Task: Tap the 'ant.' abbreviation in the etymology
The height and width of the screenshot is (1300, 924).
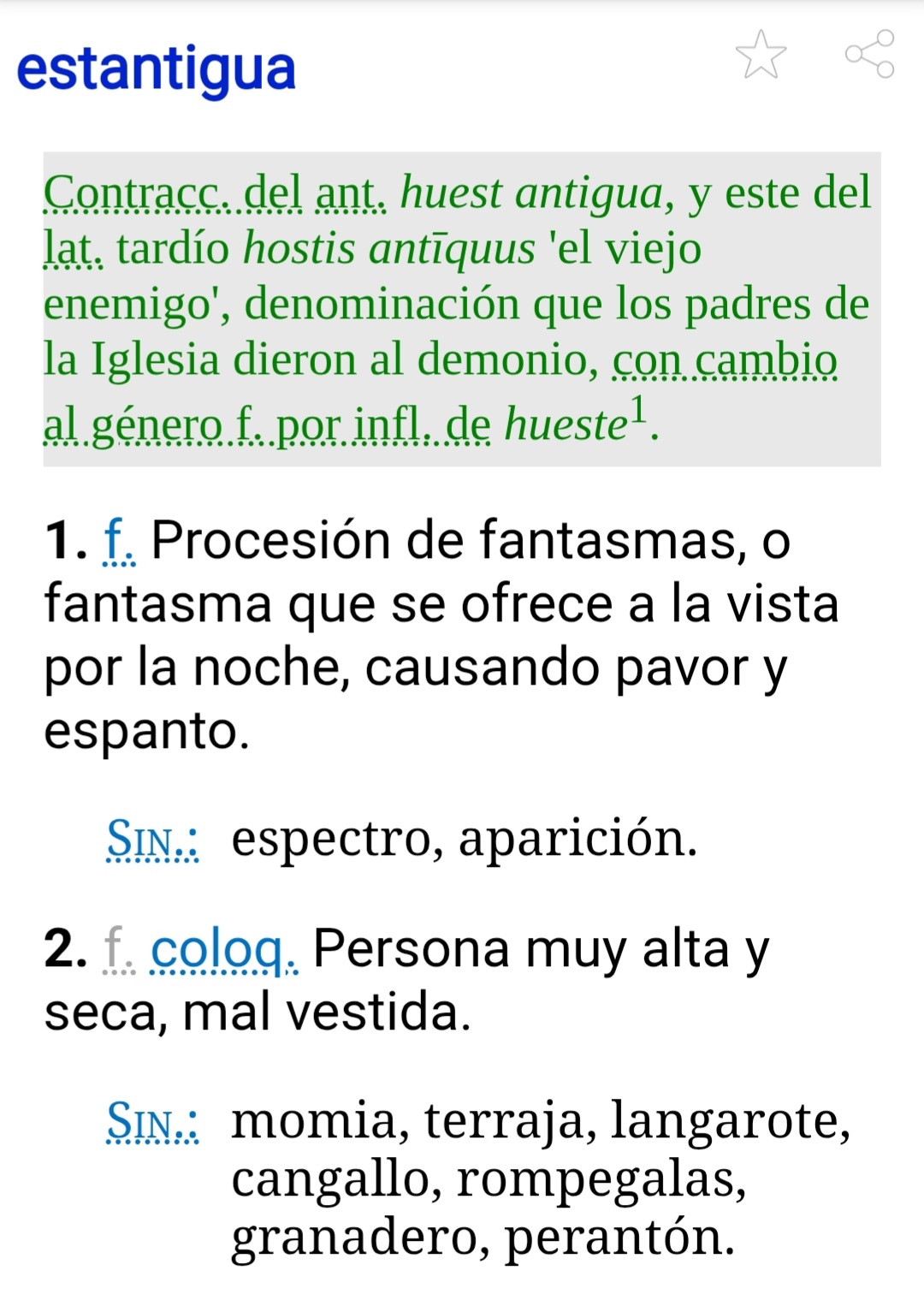Action: tap(351, 193)
